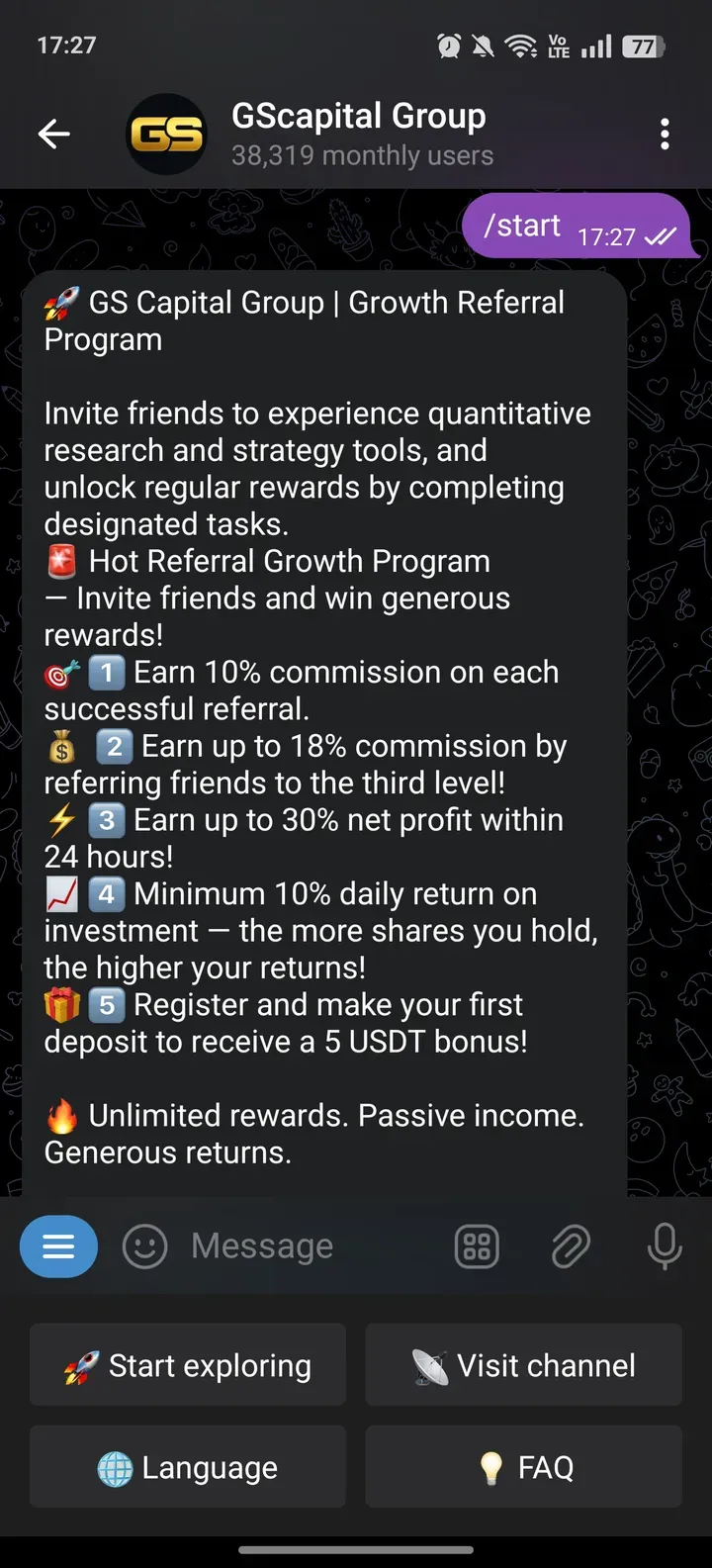The image size is (712, 1568).
Task: Open the FAQ button
Action: tap(523, 1468)
